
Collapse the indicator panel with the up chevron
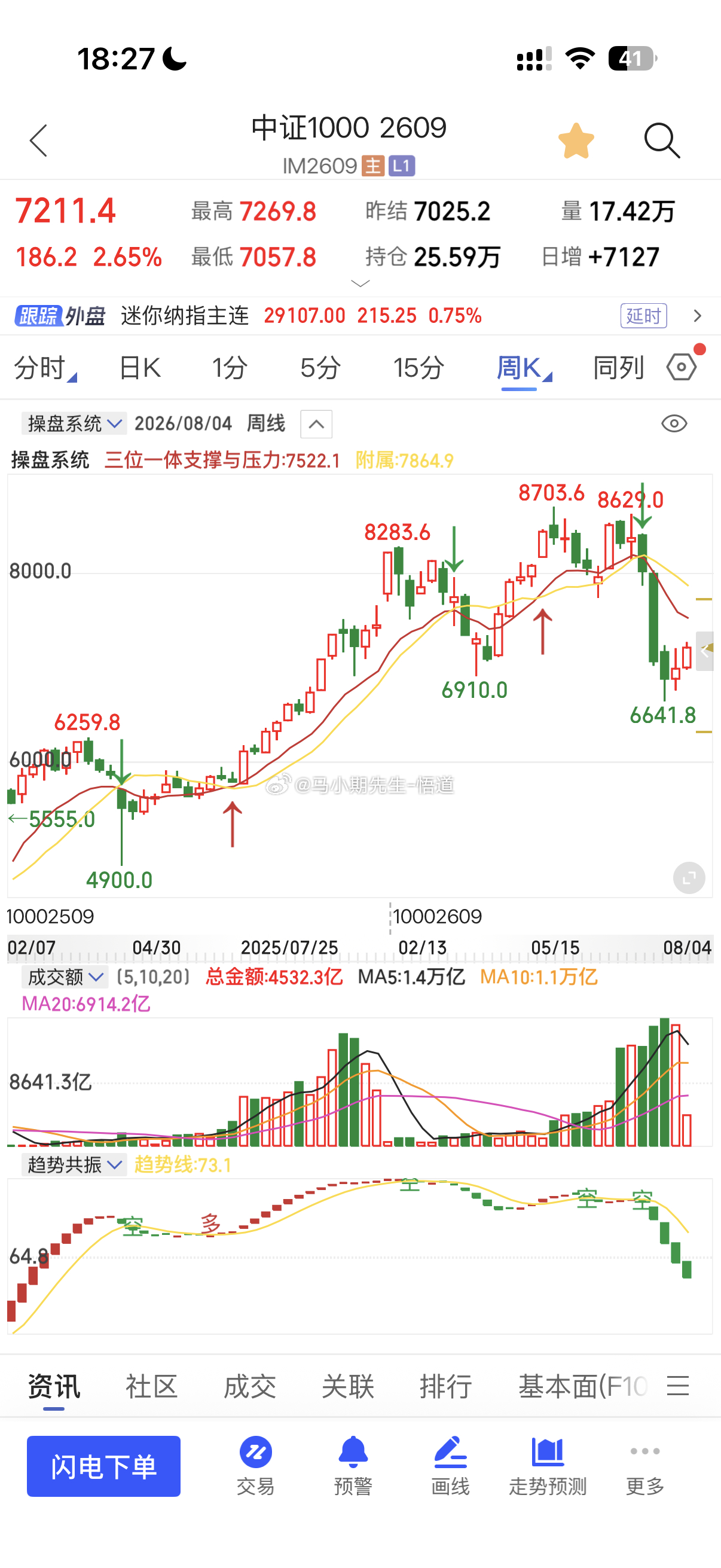(x=316, y=424)
